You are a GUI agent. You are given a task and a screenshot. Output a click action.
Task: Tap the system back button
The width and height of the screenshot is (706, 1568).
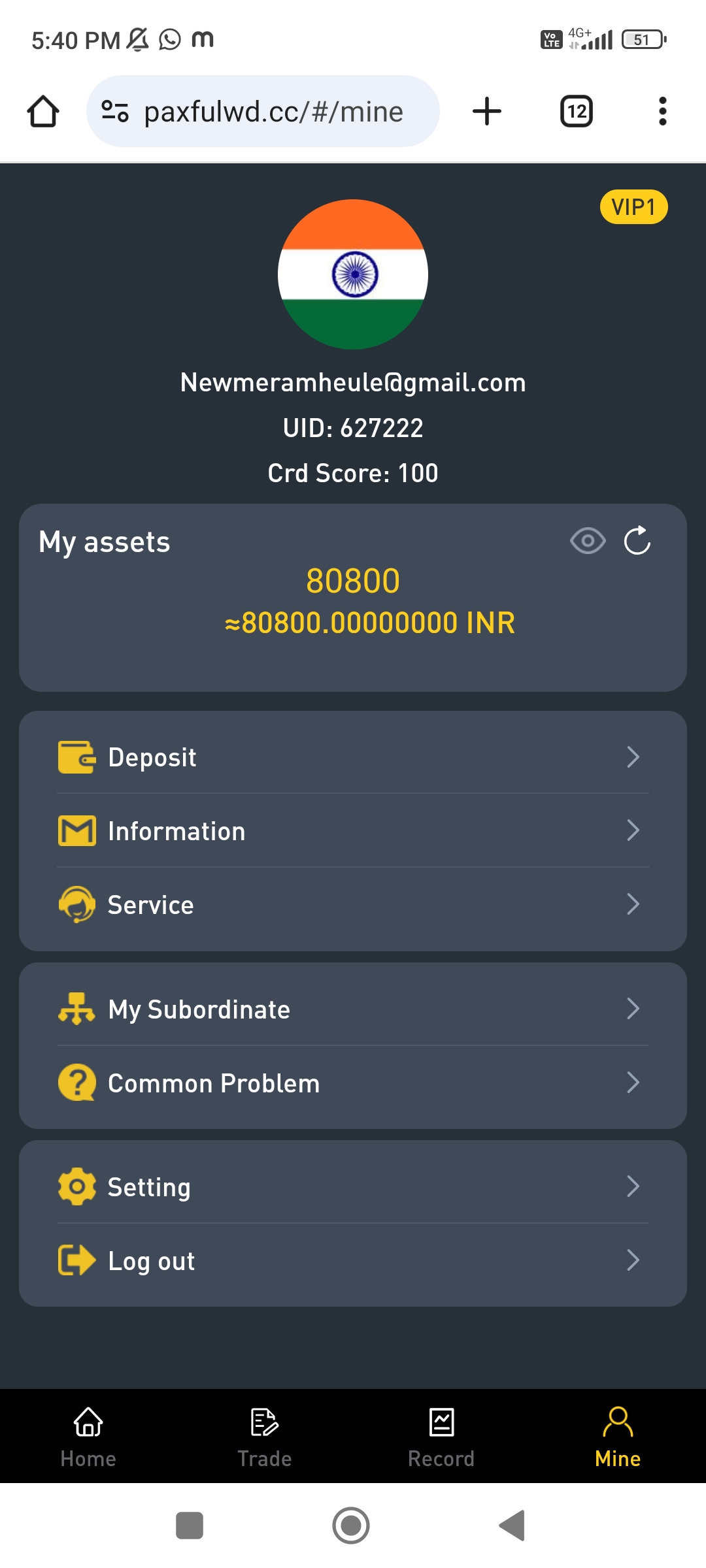click(513, 1526)
